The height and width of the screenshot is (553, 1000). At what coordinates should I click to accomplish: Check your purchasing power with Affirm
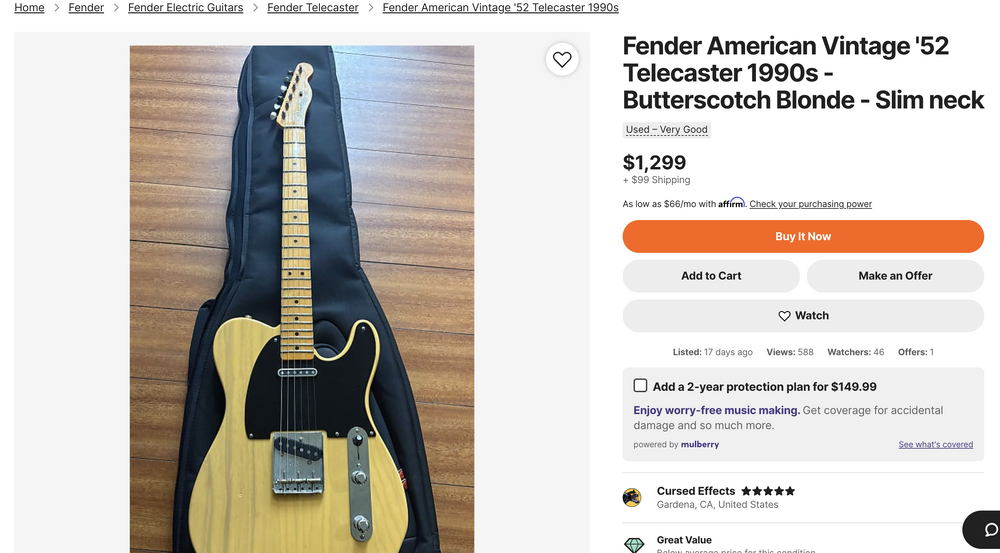(x=810, y=204)
